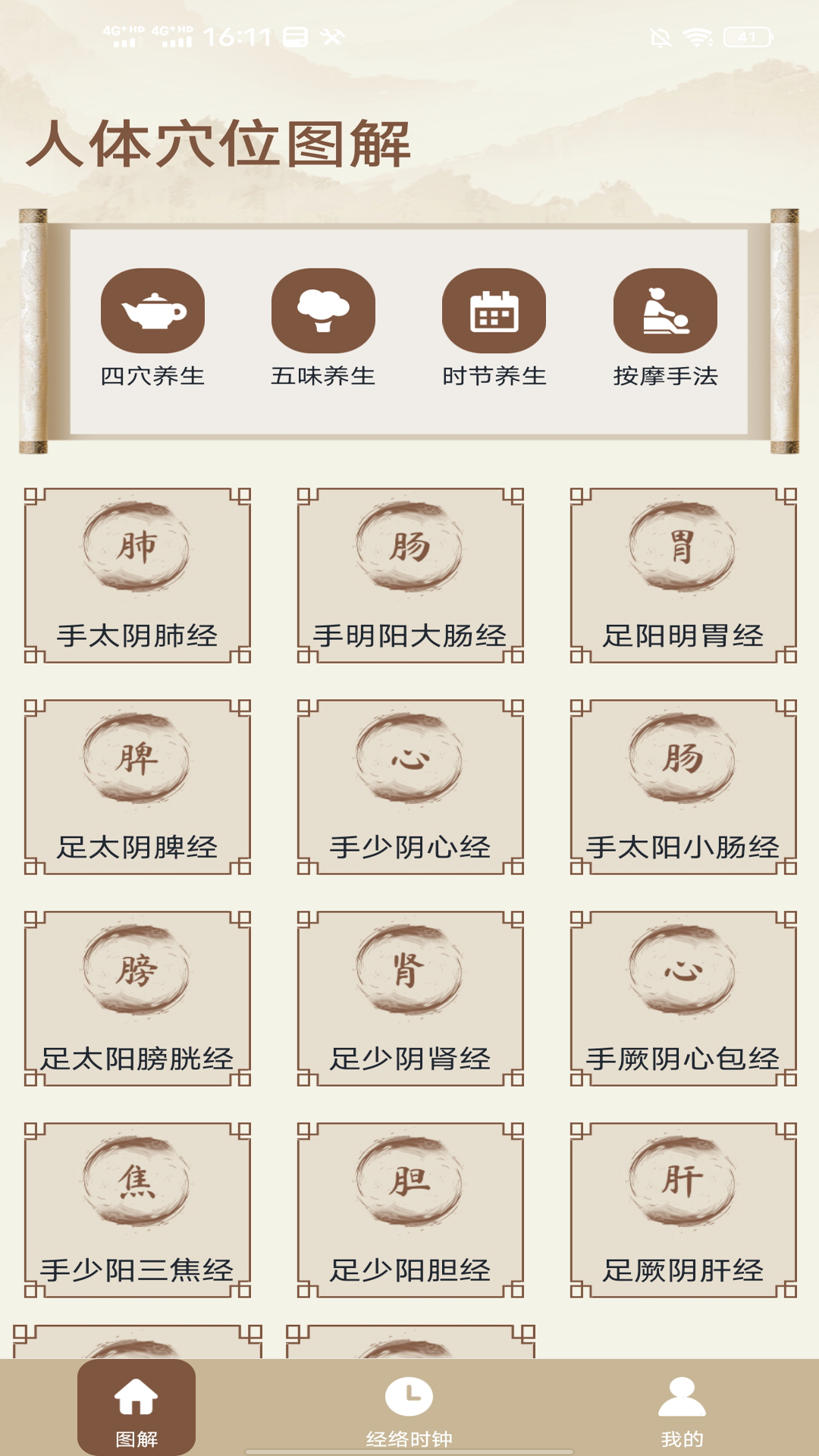Select the 图解 home tab
This screenshot has height=1456, width=819.
point(136,1409)
